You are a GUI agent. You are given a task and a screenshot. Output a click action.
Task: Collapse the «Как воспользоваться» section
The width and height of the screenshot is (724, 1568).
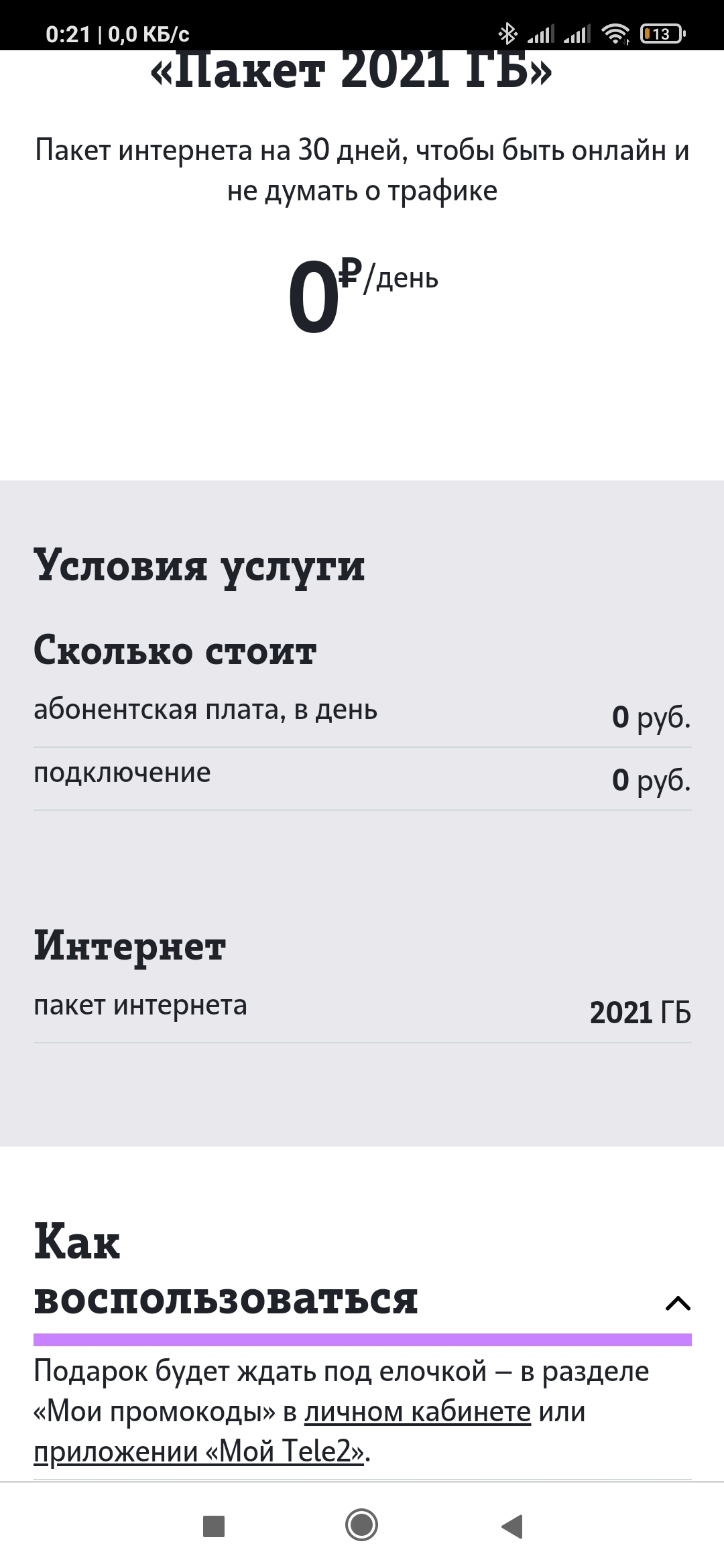click(x=678, y=1303)
